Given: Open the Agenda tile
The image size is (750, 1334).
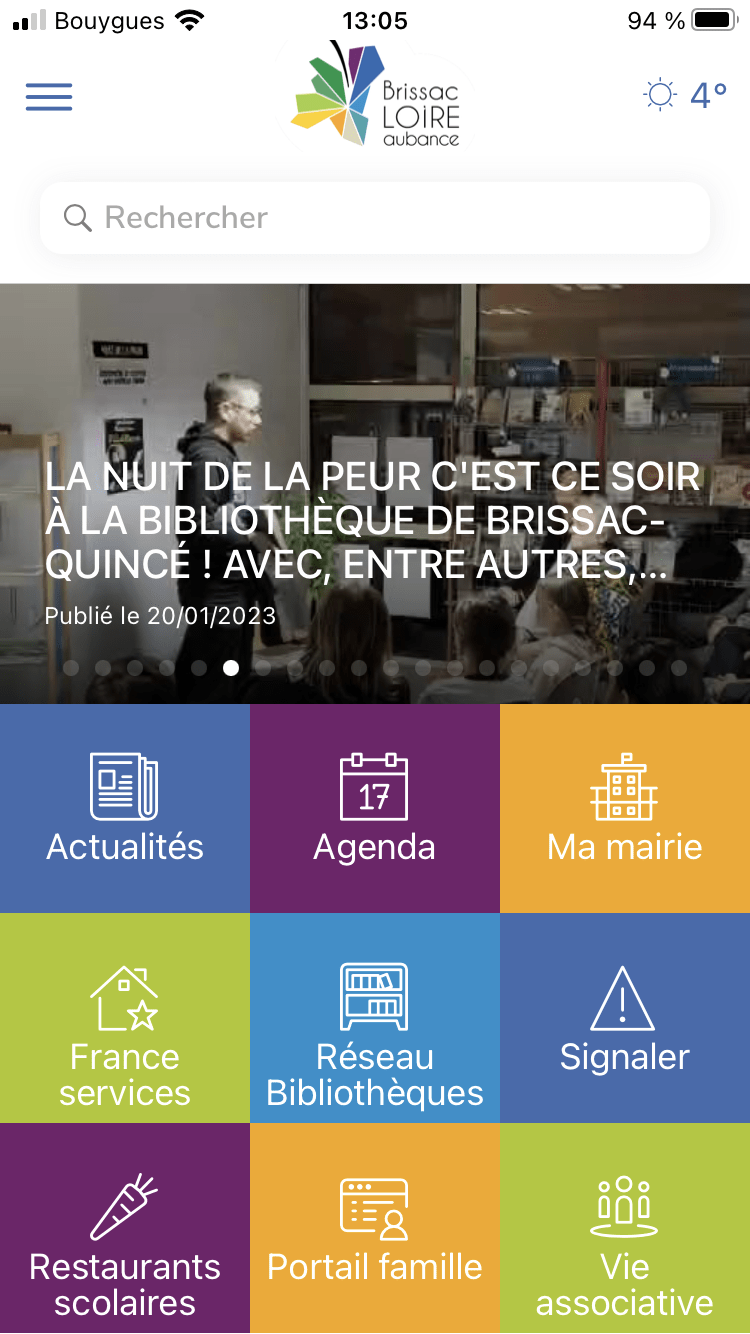Looking at the screenshot, I should [375, 808].
